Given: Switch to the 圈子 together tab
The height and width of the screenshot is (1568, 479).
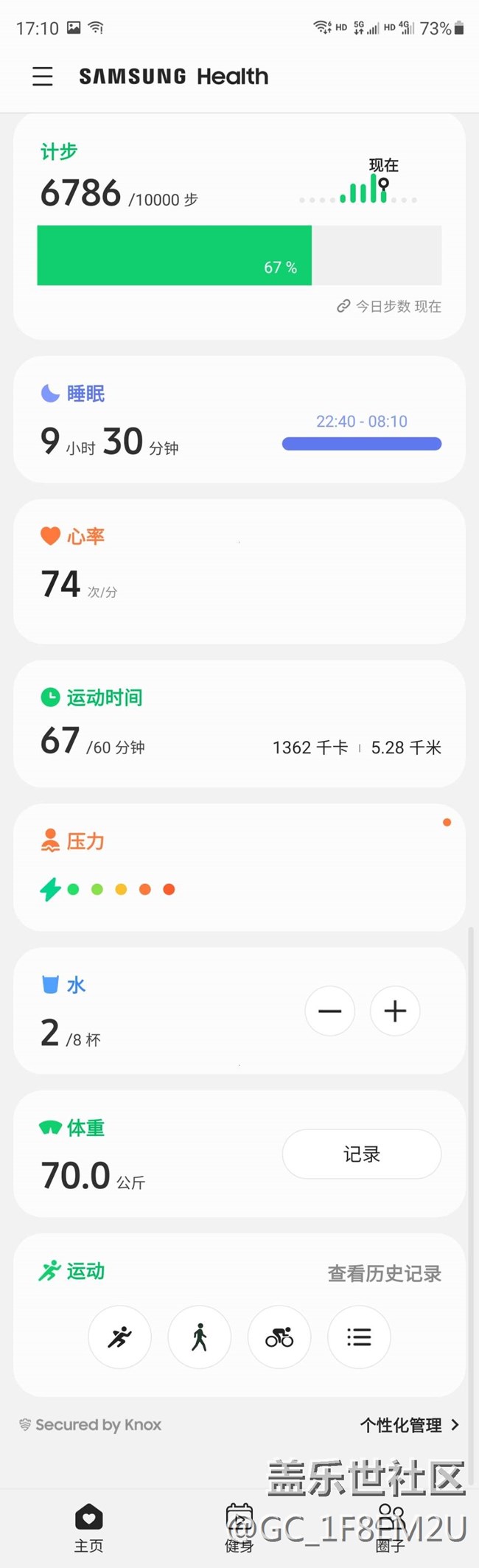Looking at the screenshot, I should tap(391, 1527).
